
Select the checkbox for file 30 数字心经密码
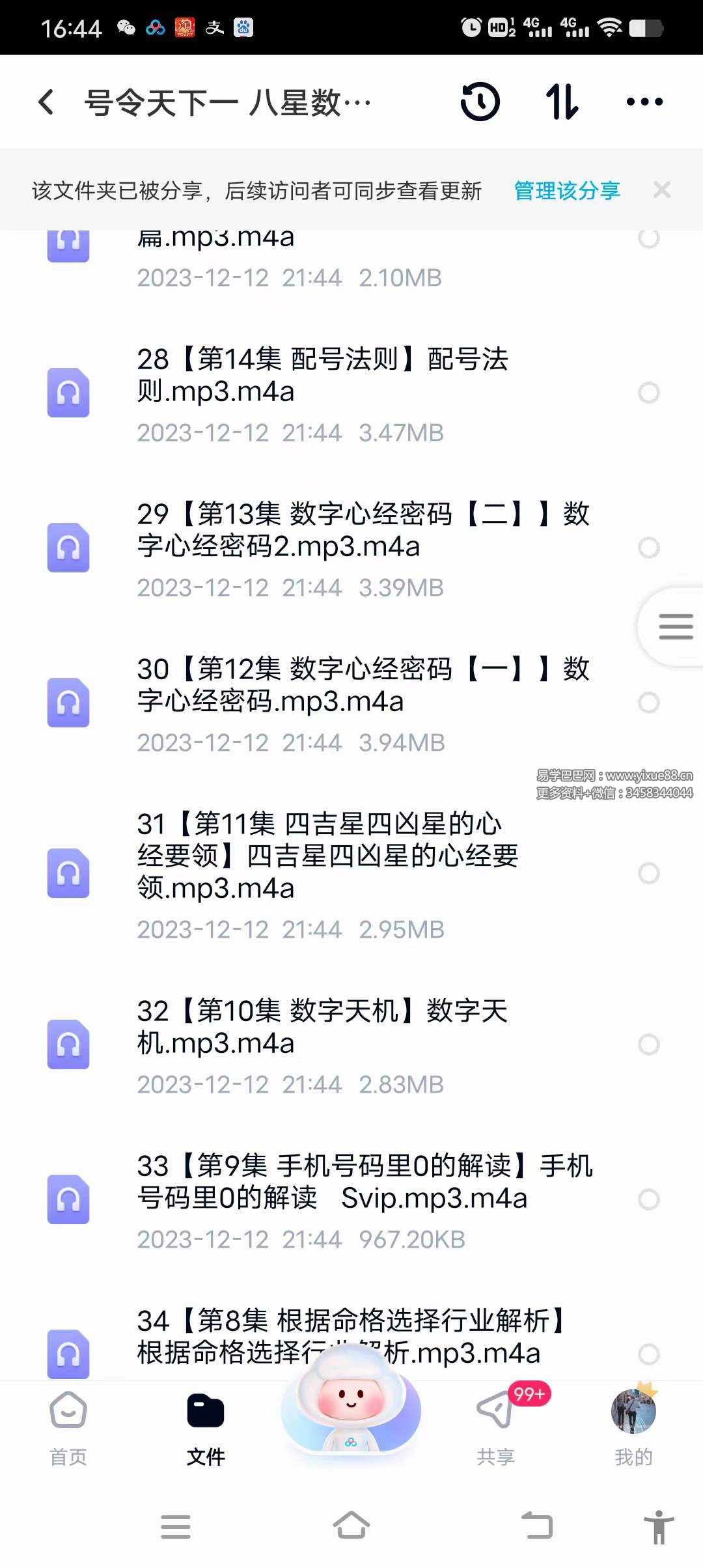tap(648, 703)
